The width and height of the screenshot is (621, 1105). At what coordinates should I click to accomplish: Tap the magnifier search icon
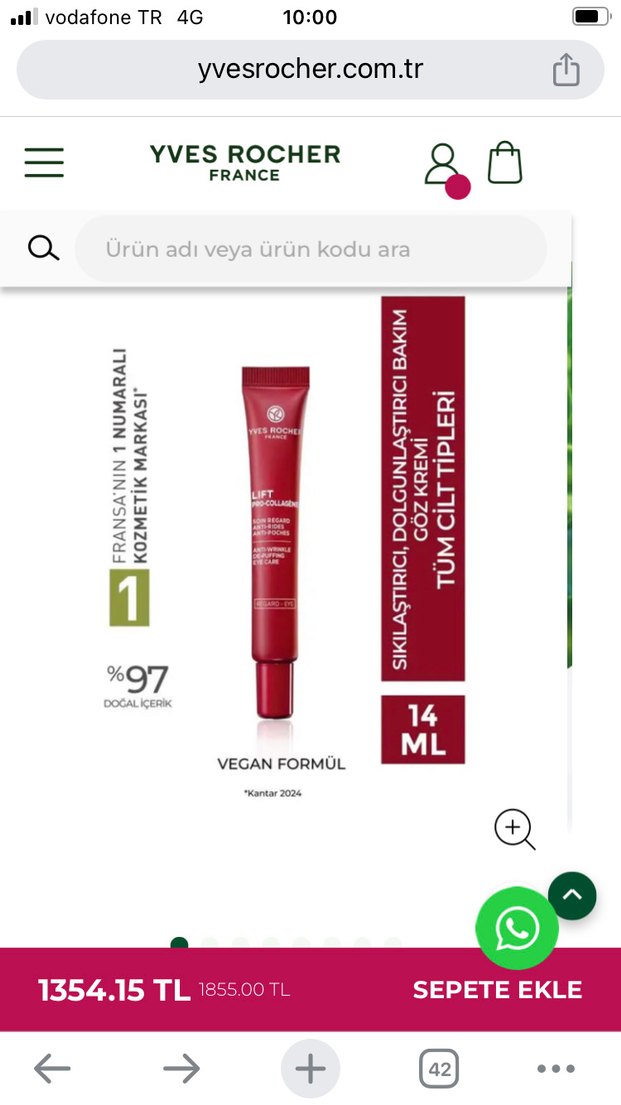coord(43,248)
